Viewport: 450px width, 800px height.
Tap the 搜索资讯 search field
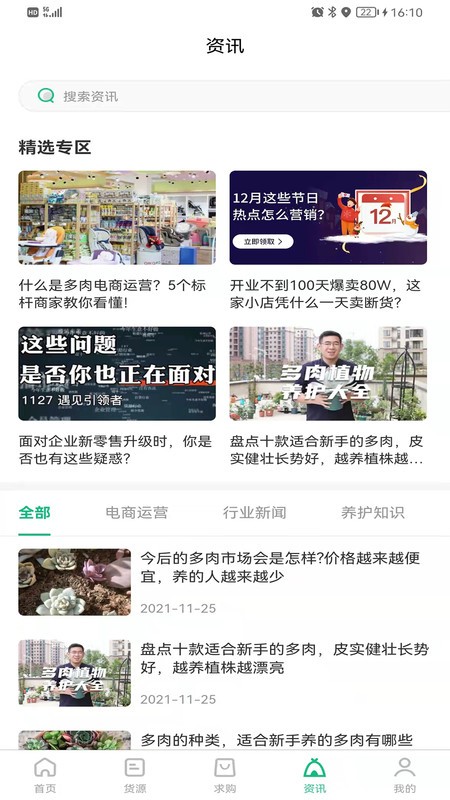coord(234,96)
